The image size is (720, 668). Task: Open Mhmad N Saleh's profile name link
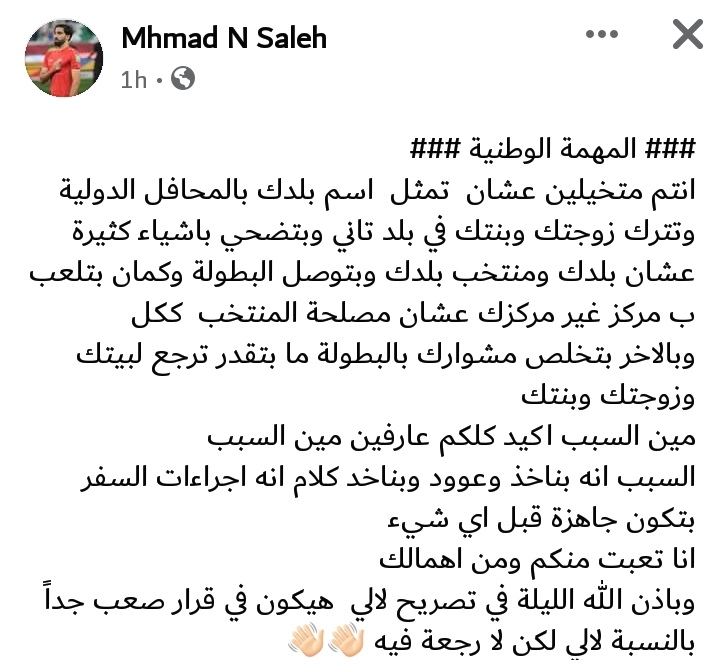tap(224, 39)
